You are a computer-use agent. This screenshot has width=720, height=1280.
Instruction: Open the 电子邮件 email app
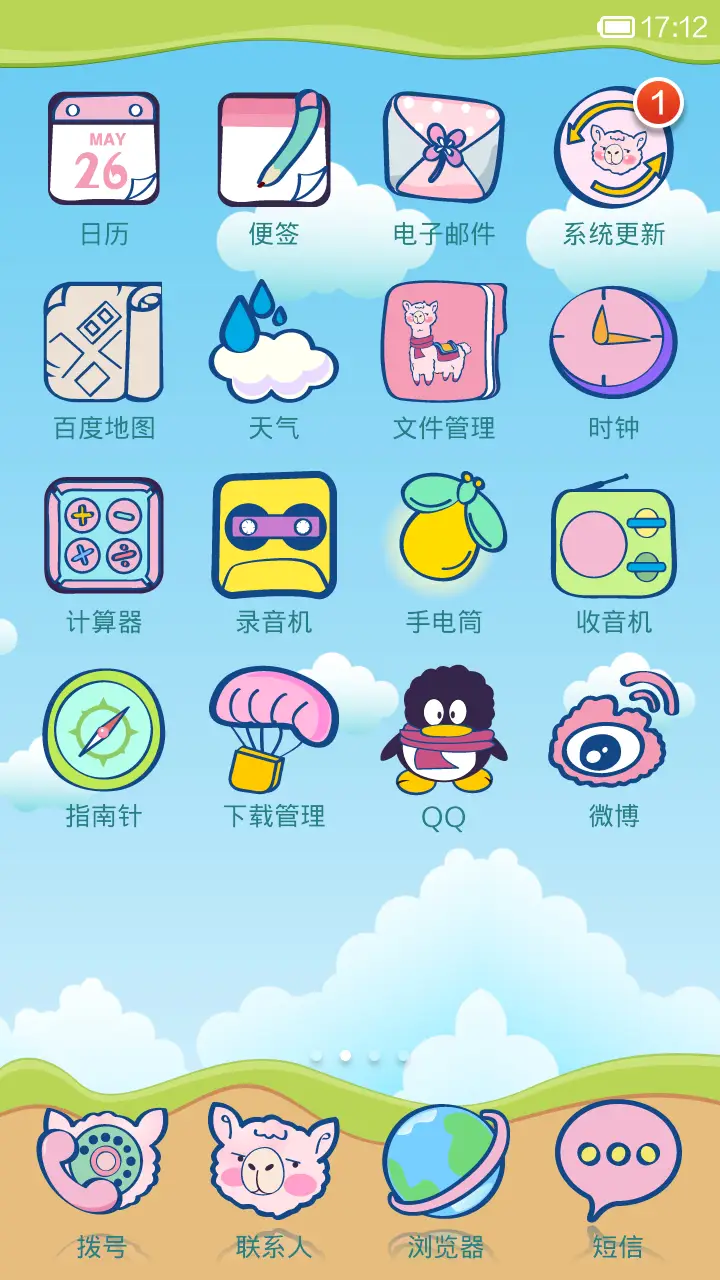coord(445,148)
